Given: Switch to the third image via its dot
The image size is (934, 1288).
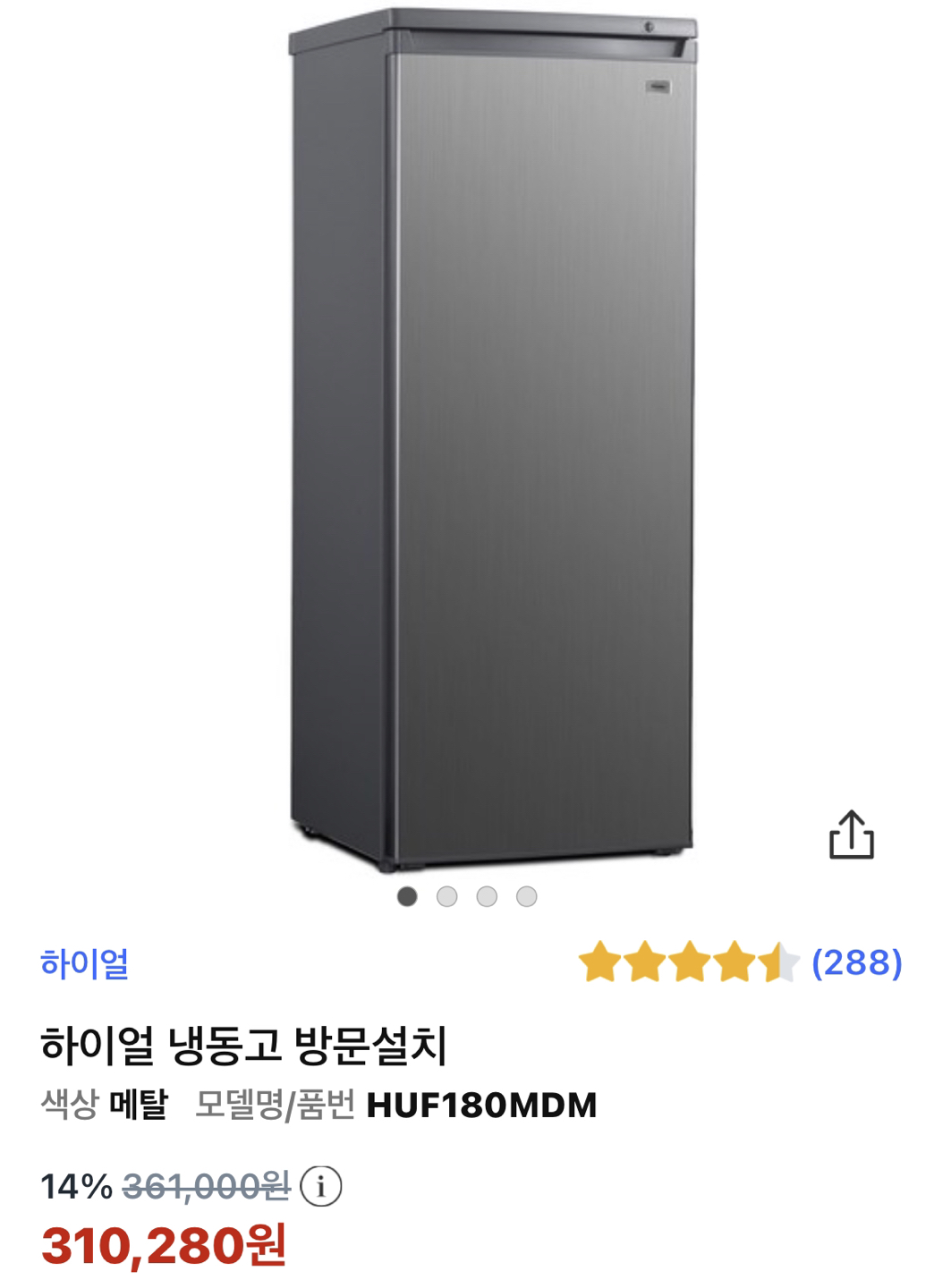Looking at the screenshot, I should [486, 894].
